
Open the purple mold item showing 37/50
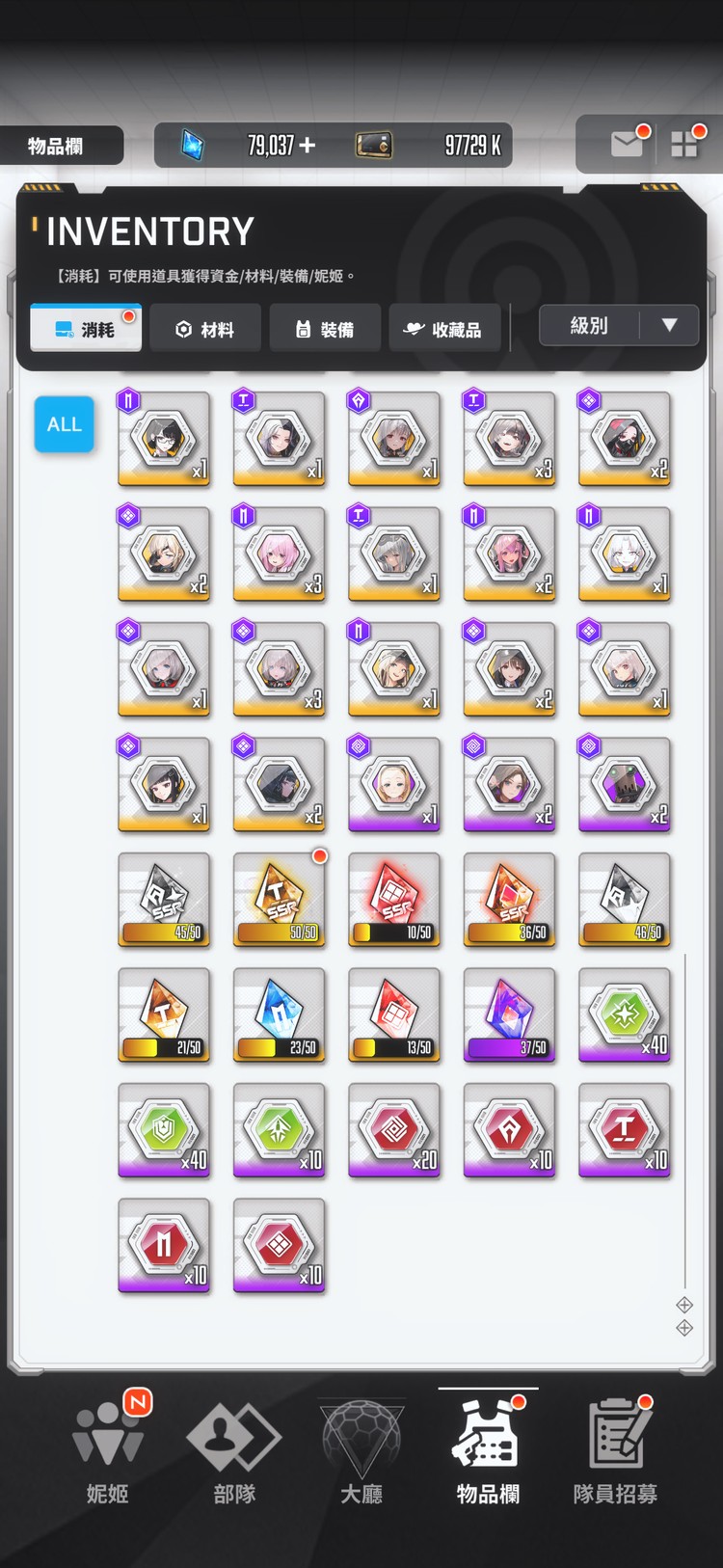click(x=510, y=1015)
